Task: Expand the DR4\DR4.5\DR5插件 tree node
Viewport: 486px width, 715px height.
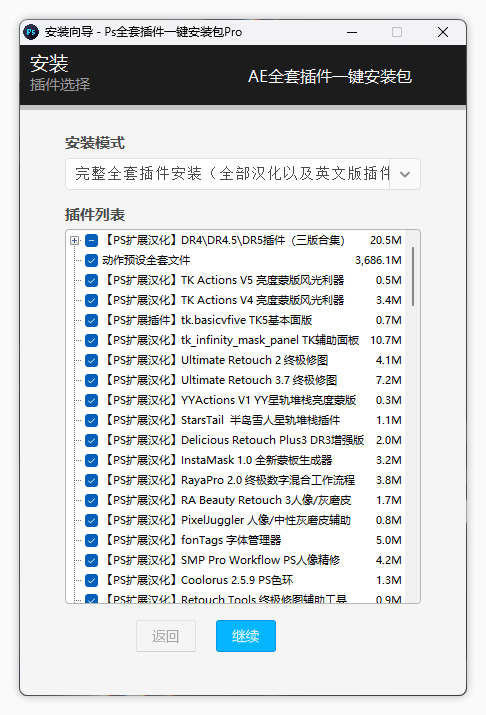Action: [75, 240]
